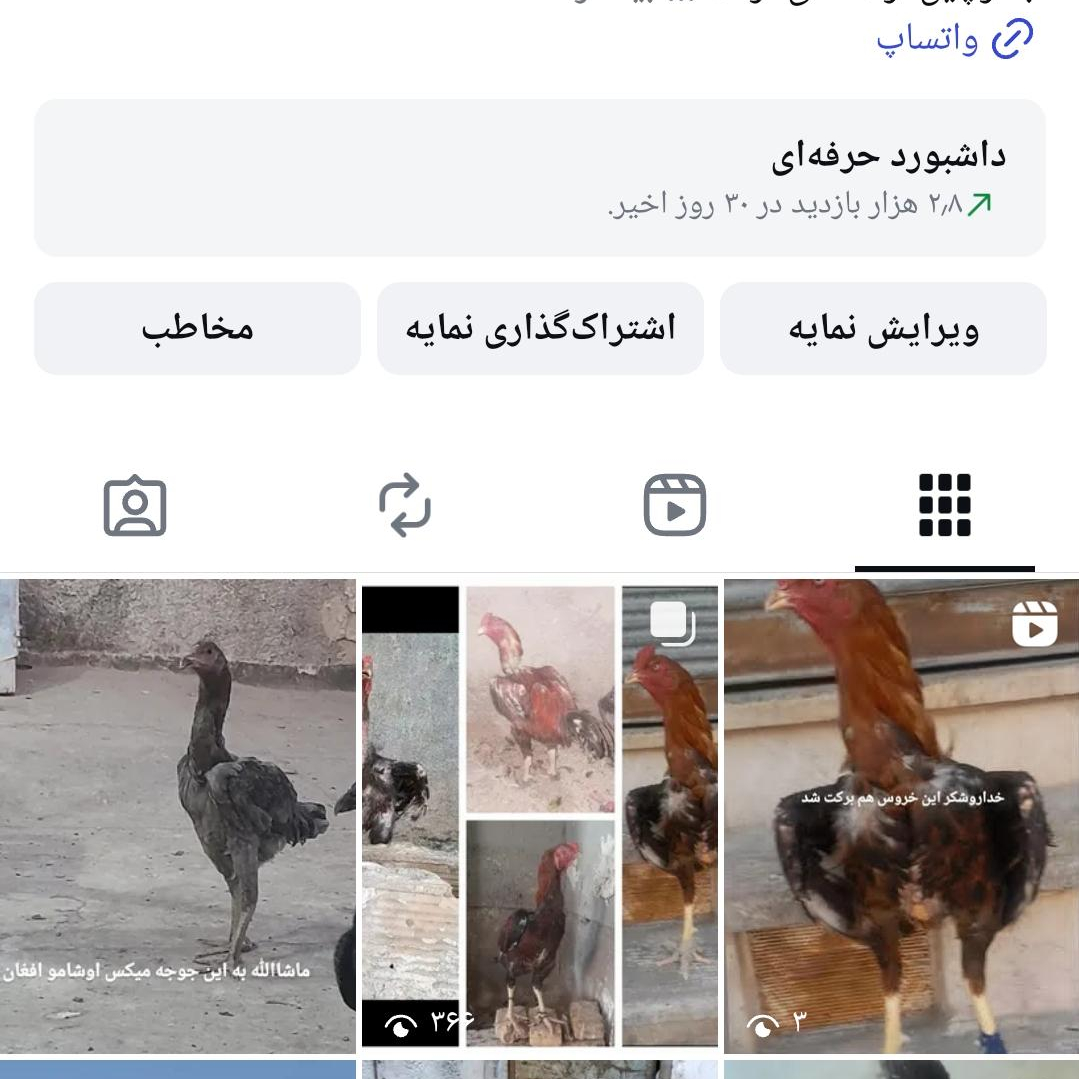Switch to the Reels tab

(675, 506)
